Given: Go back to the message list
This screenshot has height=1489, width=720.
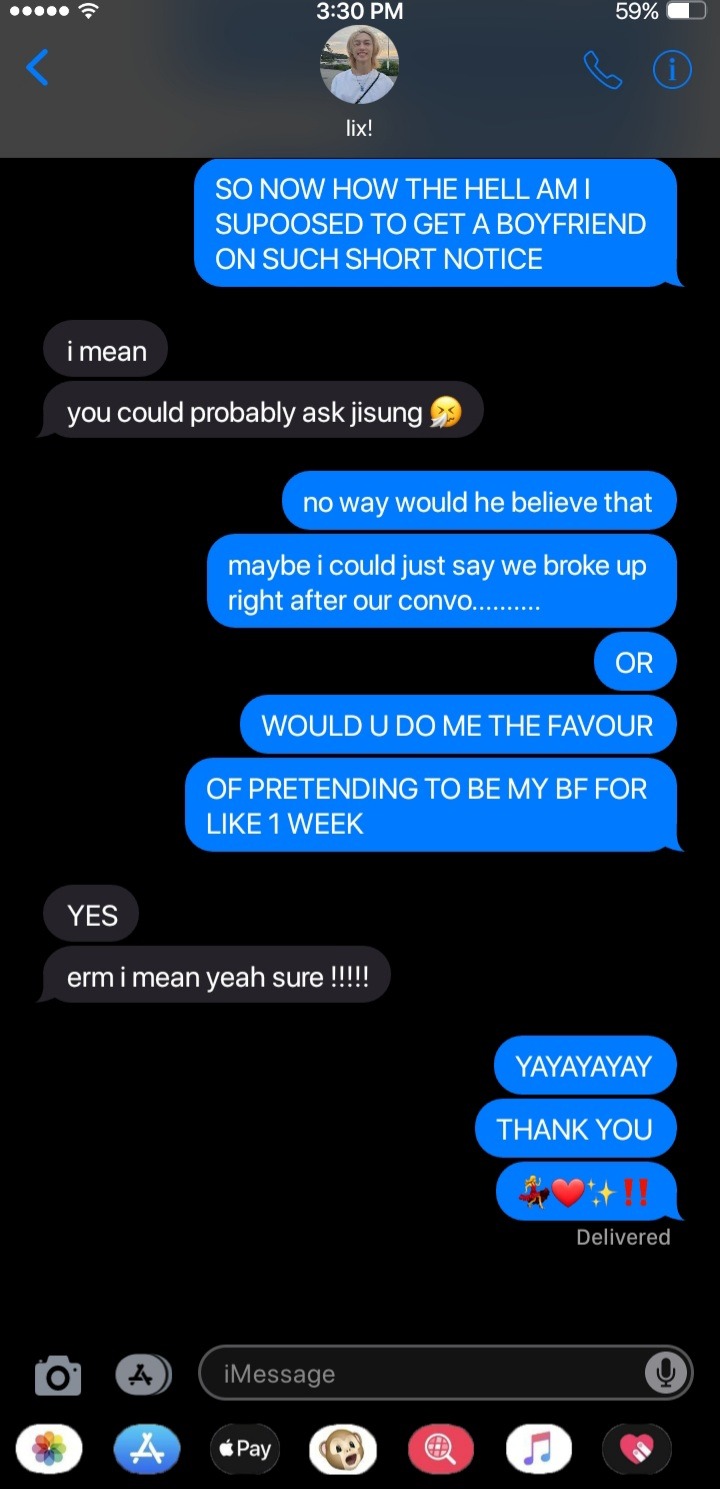Looking at the screenshot, I should (37, 69).
